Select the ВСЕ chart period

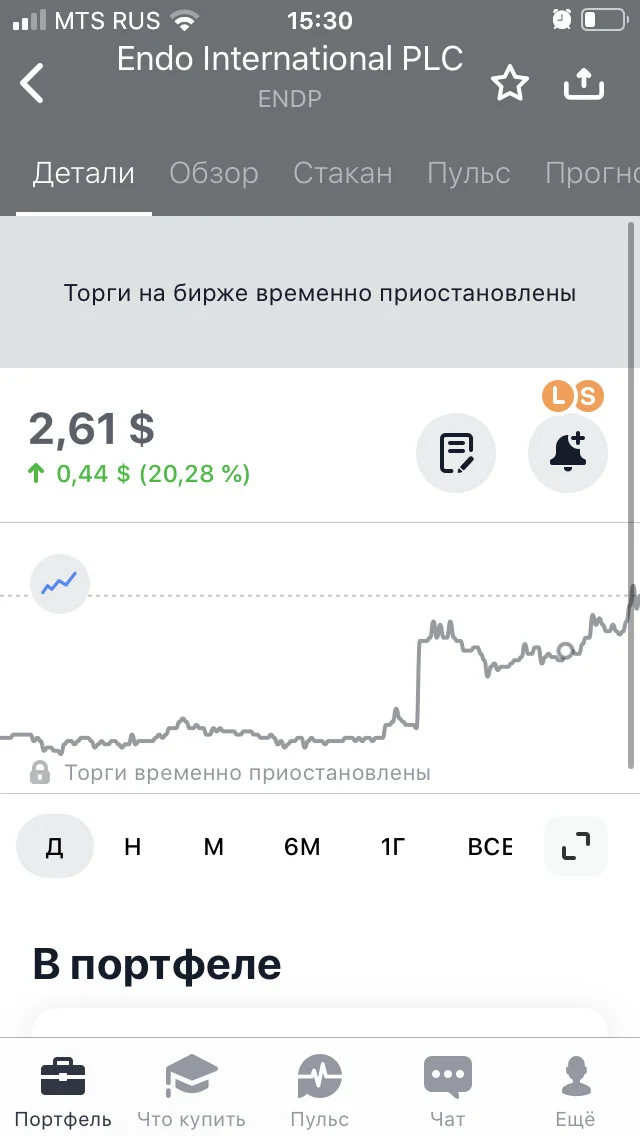click(491, 846)
